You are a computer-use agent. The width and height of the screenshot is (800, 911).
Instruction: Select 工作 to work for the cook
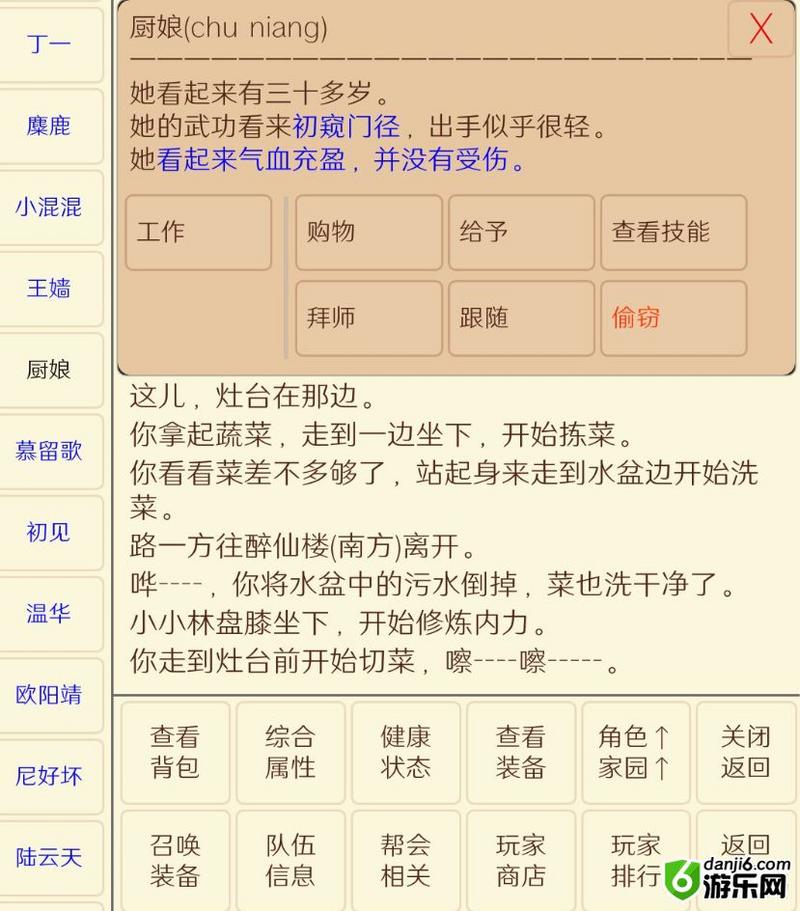point(198,232)
